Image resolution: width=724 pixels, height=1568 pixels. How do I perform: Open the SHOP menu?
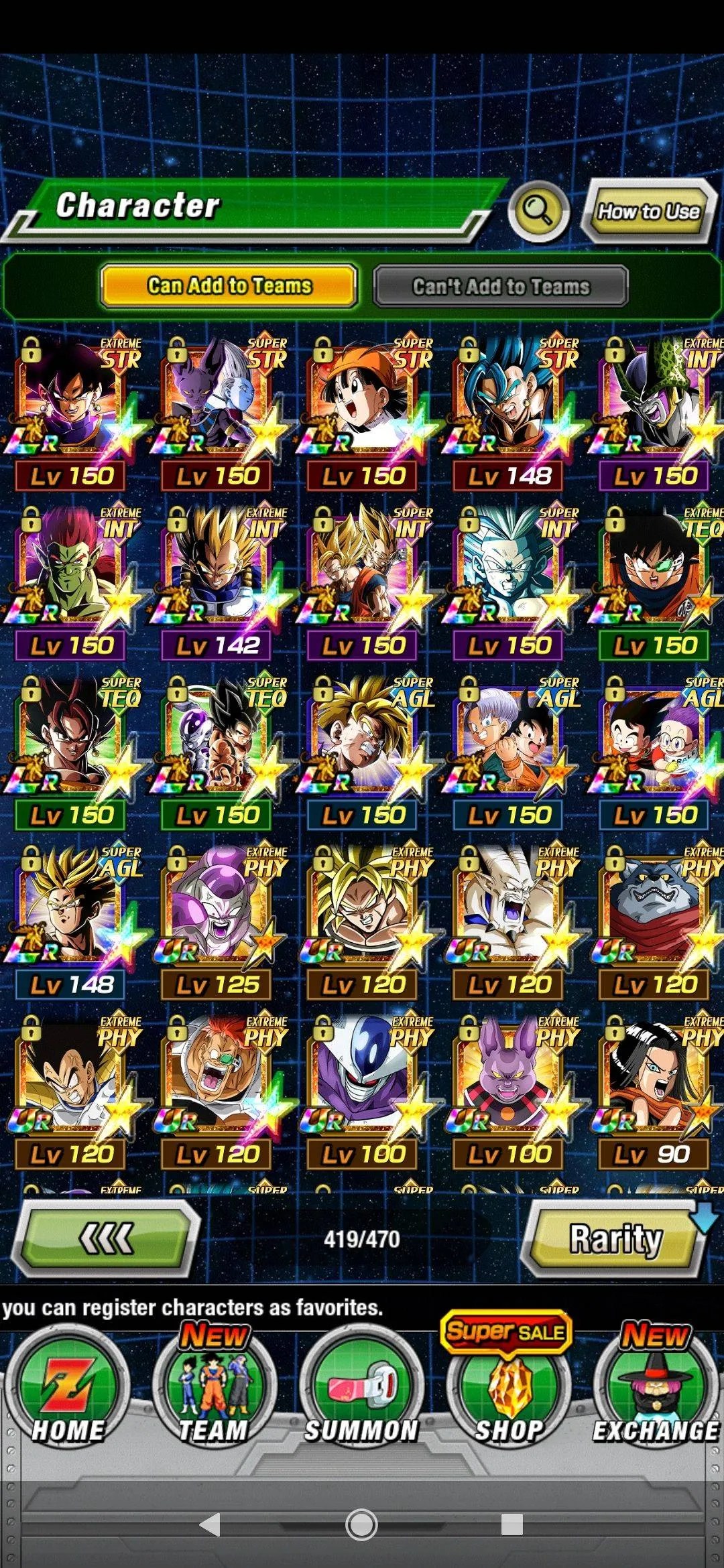coord(509,1394)
